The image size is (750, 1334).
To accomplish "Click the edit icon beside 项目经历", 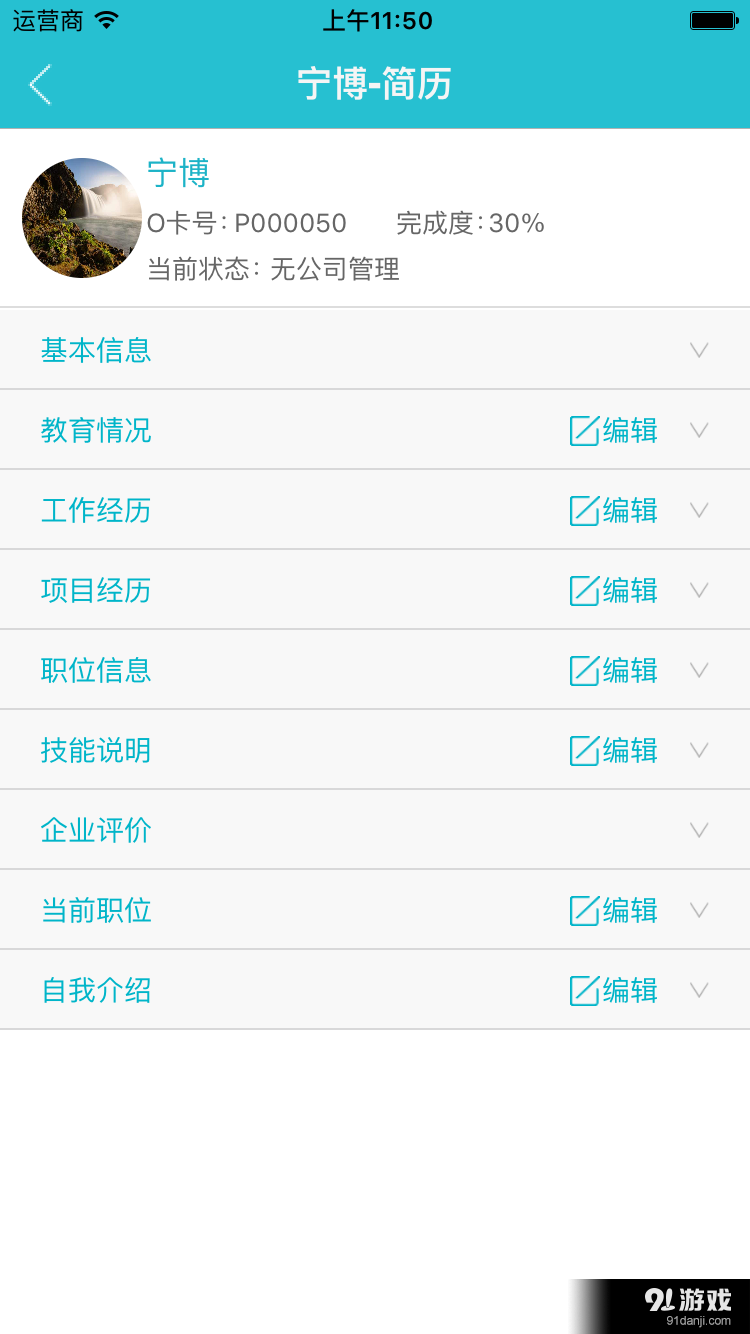I will pyautogui.click(x=583, y=590).
